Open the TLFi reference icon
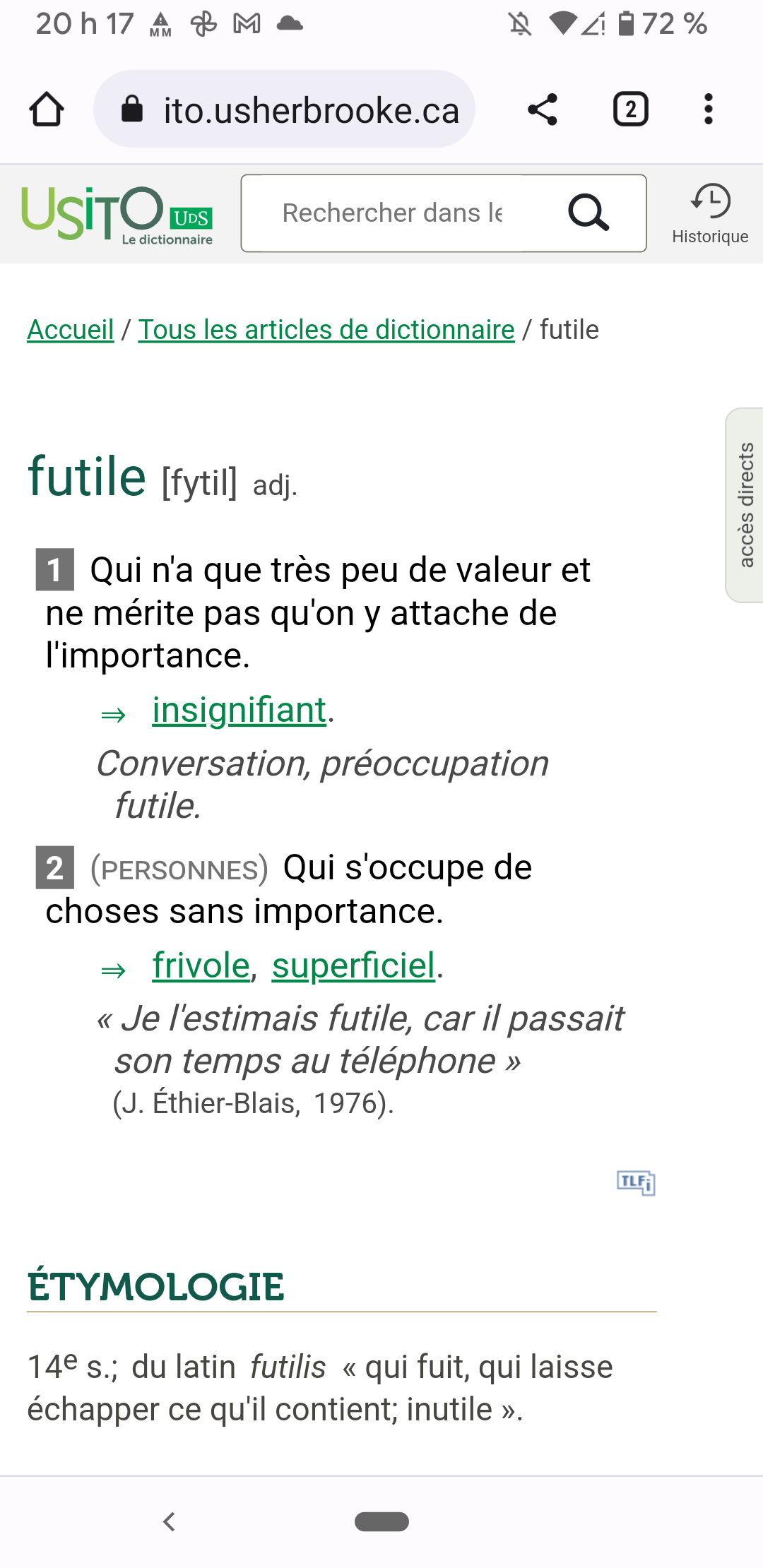This screenshot has height=1568, width=763. point(636,1182)
